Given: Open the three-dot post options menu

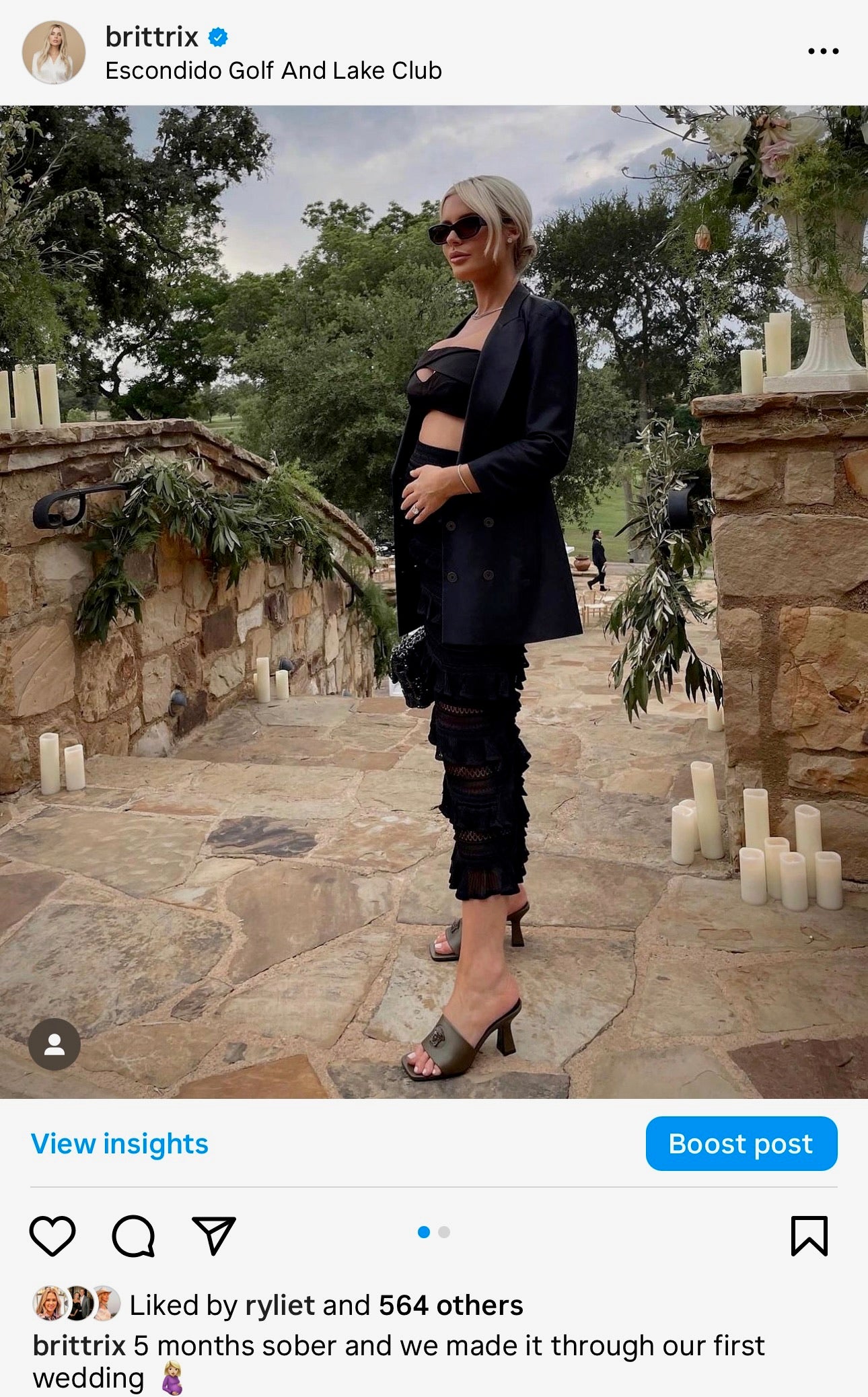Looking at the screenshot, I should tap(823, 51).
